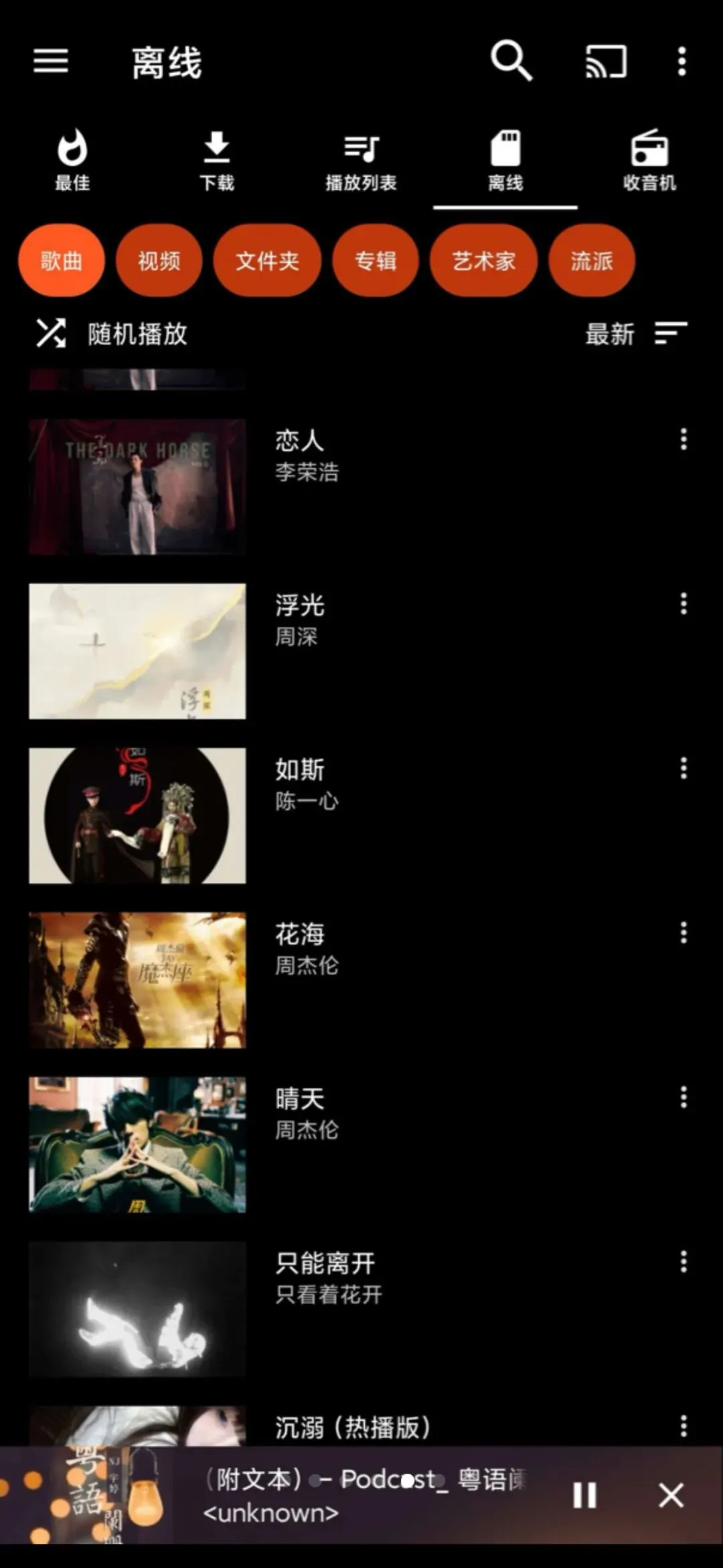723x1568 pixels.
Task: Filter by 艺术家 chip
Action: 483,261
